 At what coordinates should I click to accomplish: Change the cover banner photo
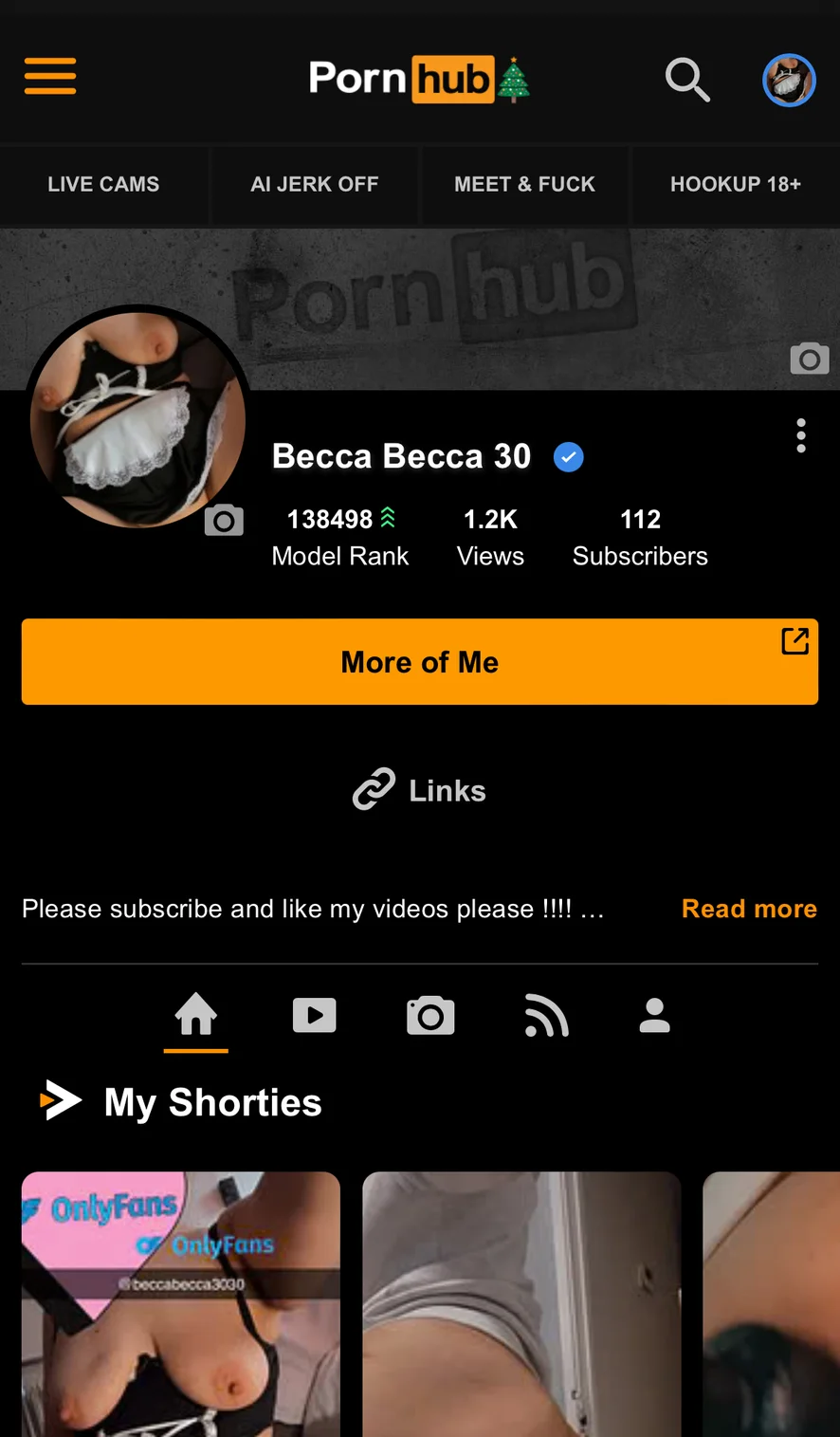coord(809,359)
